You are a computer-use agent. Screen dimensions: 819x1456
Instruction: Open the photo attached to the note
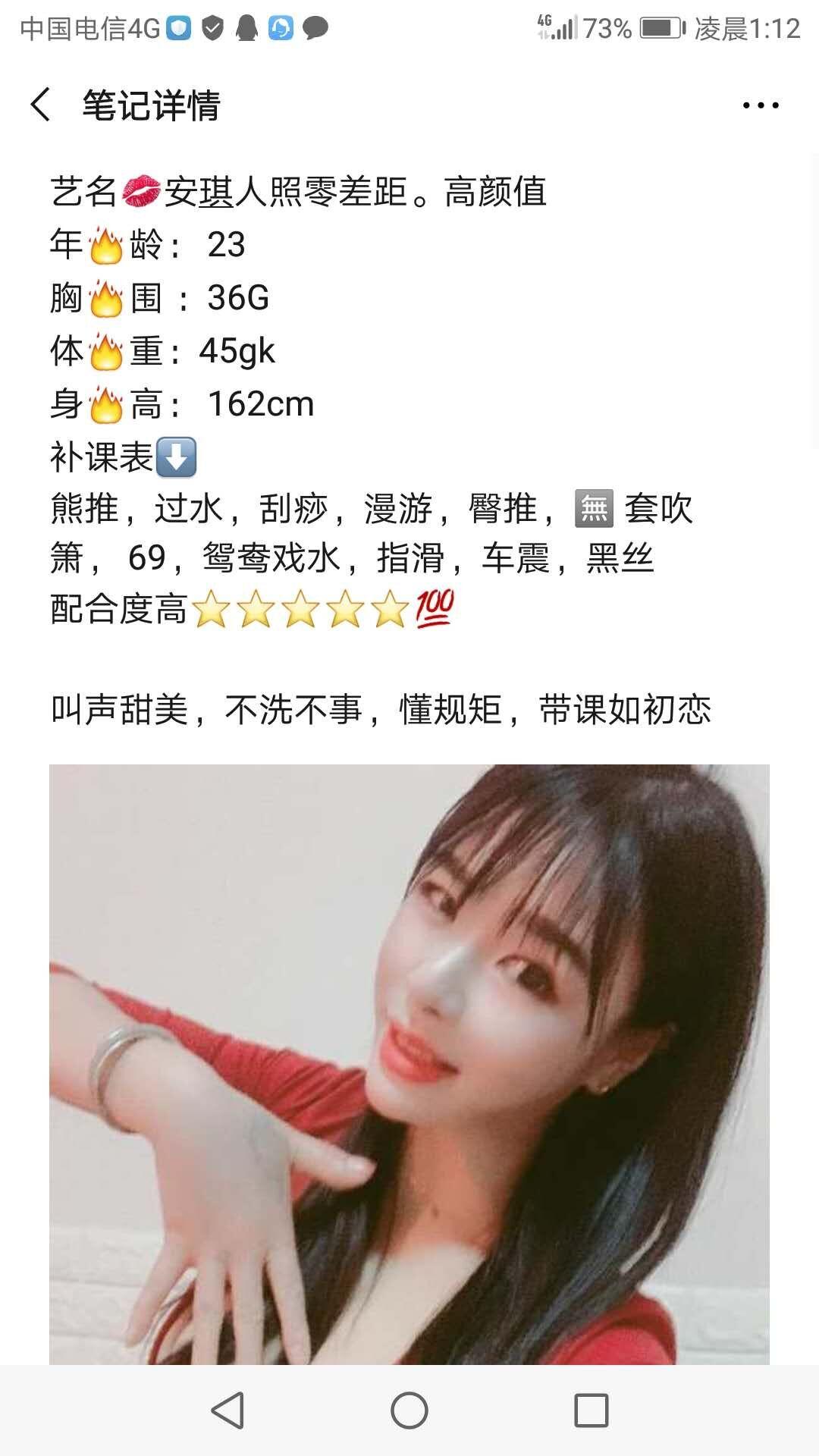click(409, 1062)
